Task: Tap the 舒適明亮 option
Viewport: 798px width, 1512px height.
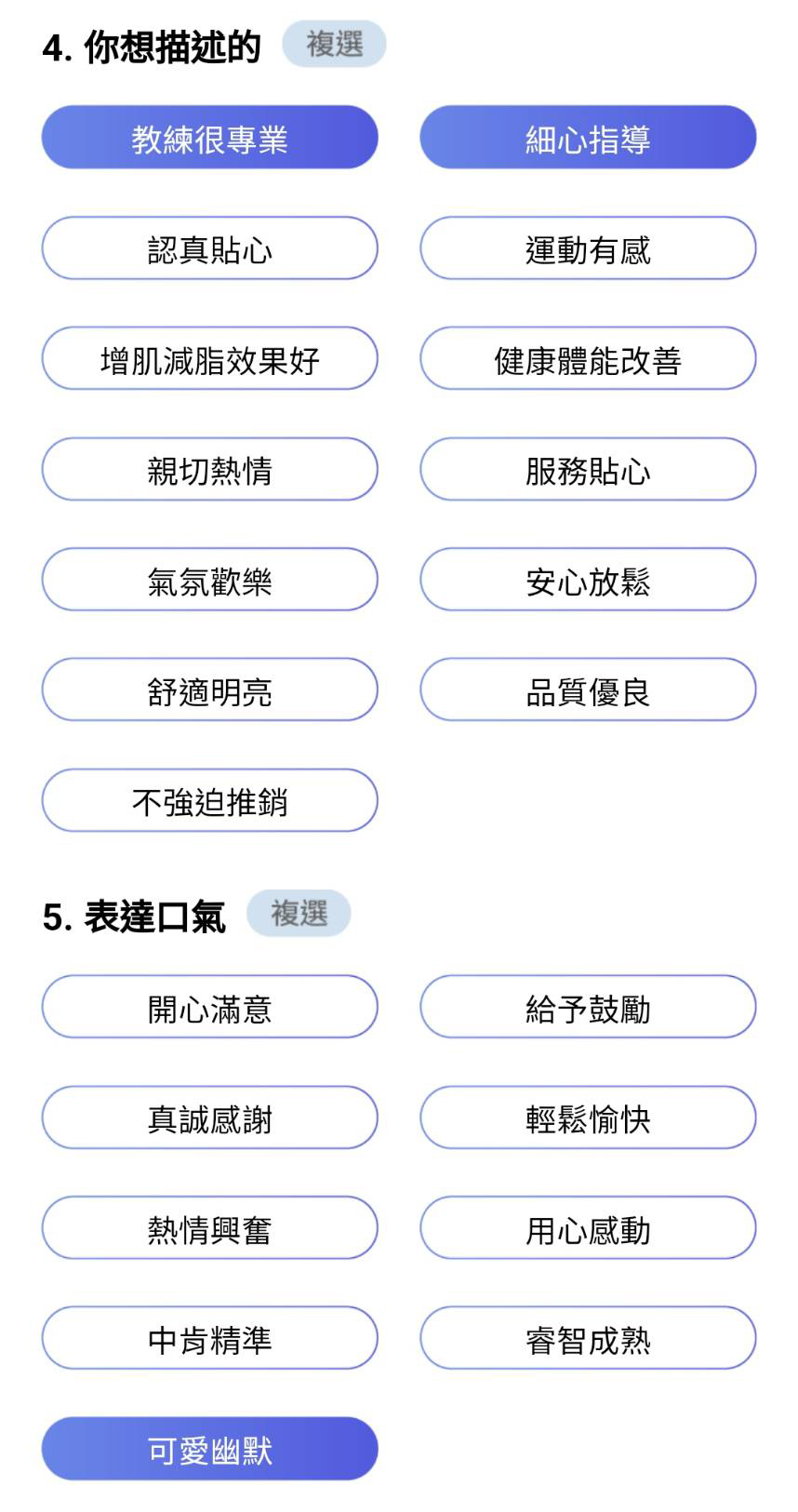Action: [x=209, y=689]
